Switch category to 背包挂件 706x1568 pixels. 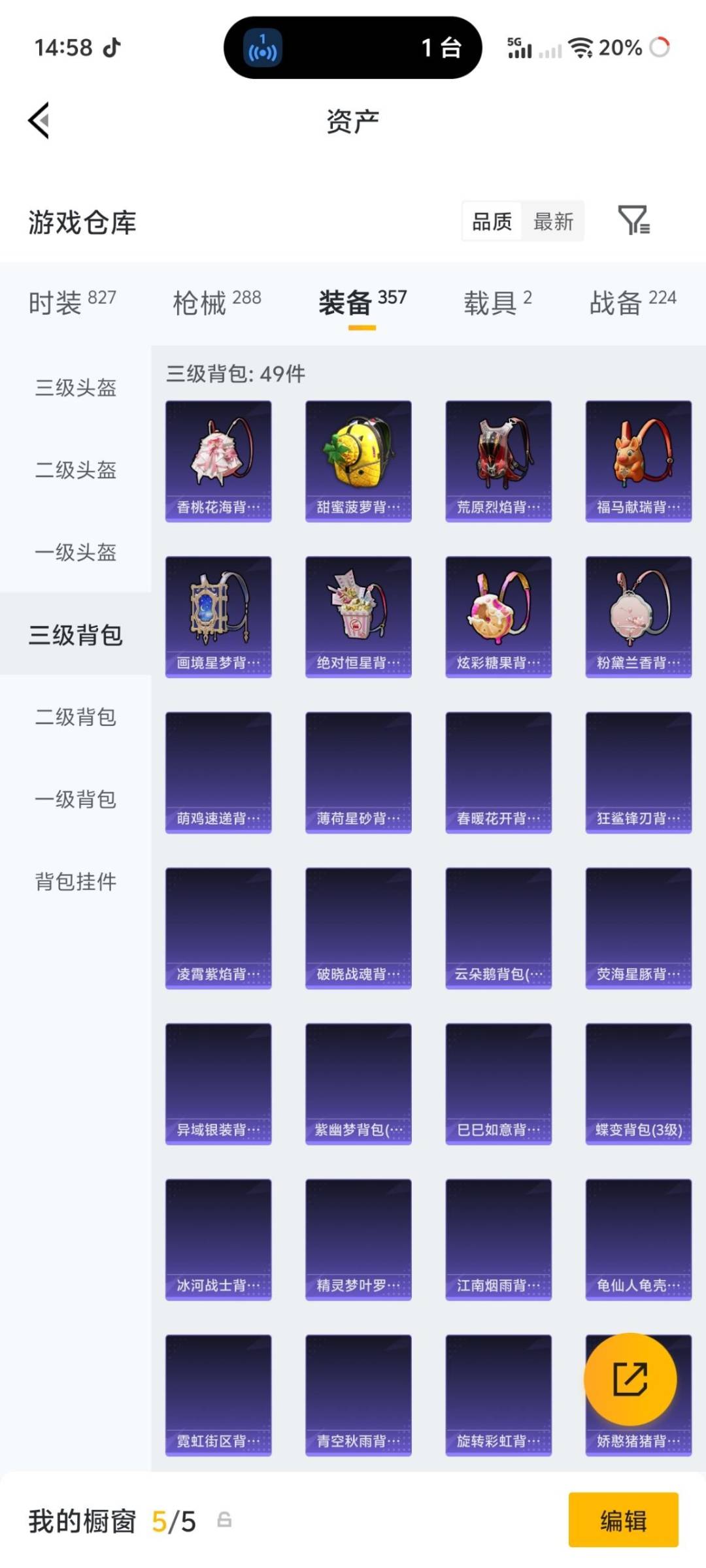[x=74, y=882]
